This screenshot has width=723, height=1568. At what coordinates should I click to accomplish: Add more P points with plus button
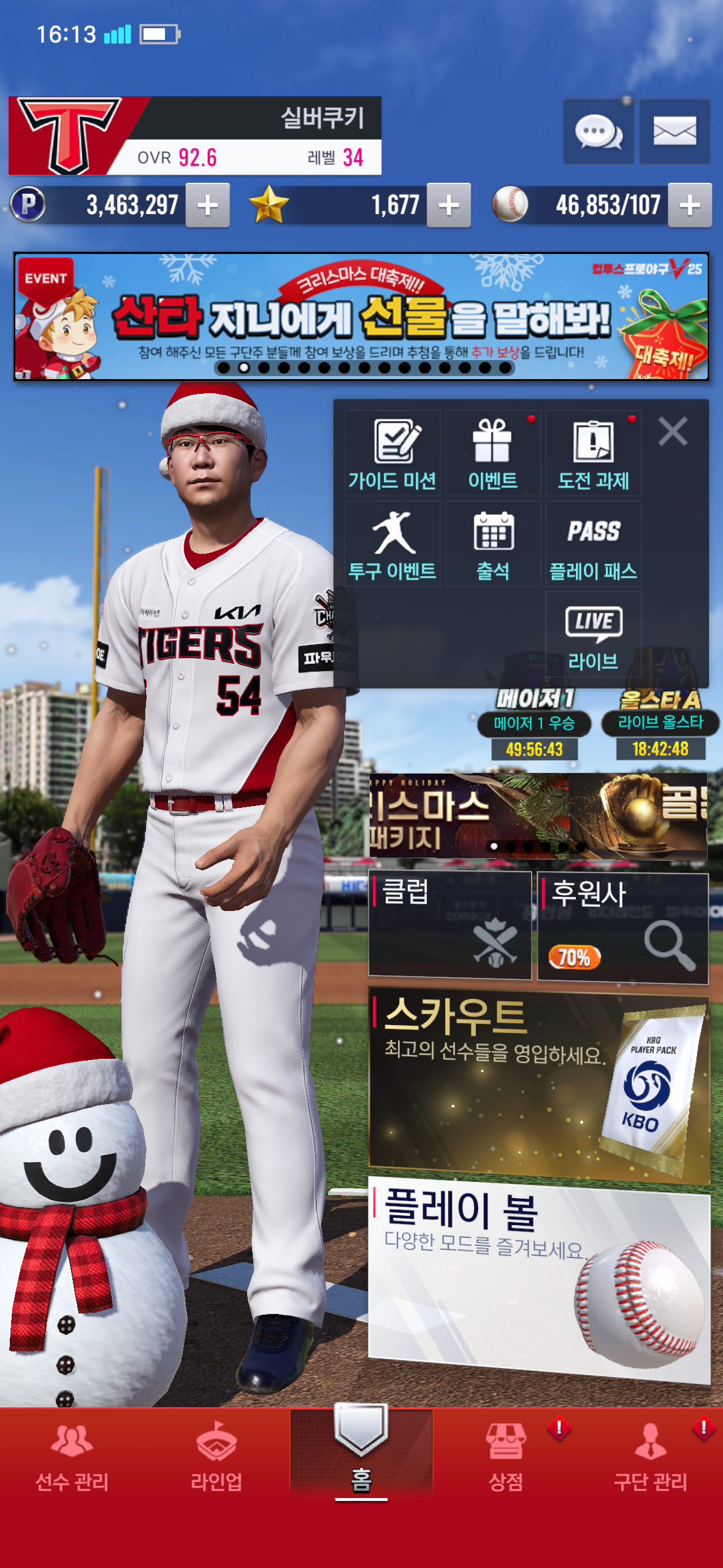(208, 206)
